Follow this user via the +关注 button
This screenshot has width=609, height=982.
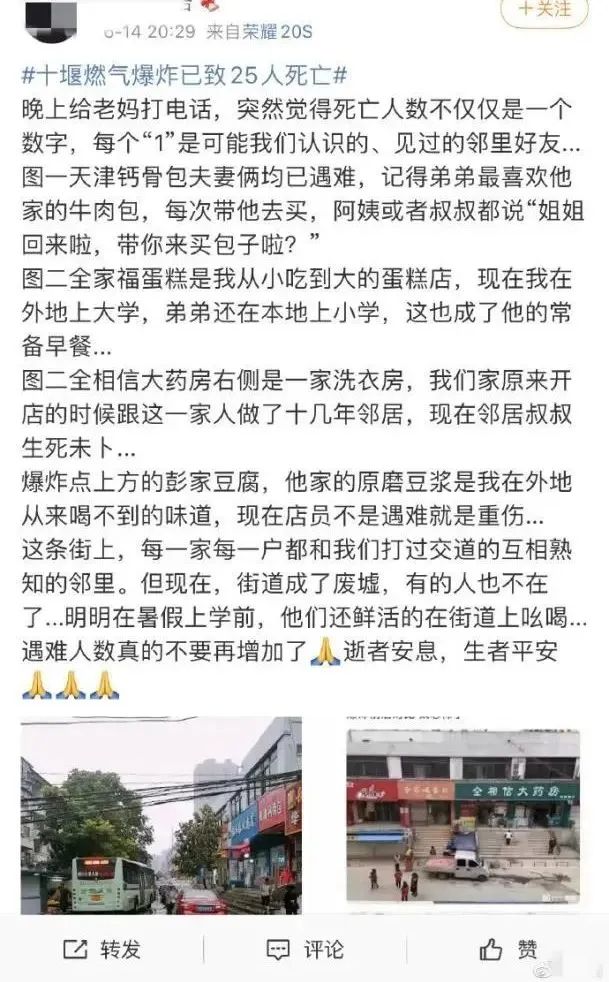[x=544, y=10]
